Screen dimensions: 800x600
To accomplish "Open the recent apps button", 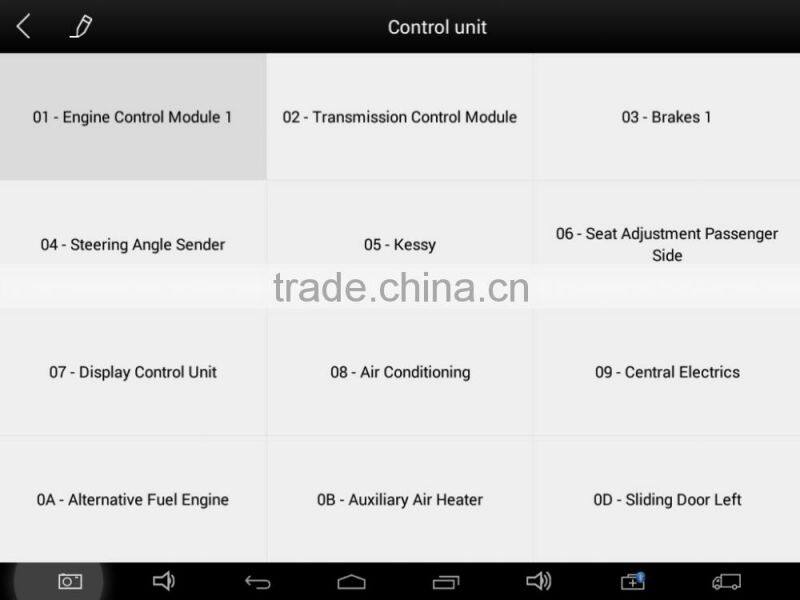I will point(446,582).
